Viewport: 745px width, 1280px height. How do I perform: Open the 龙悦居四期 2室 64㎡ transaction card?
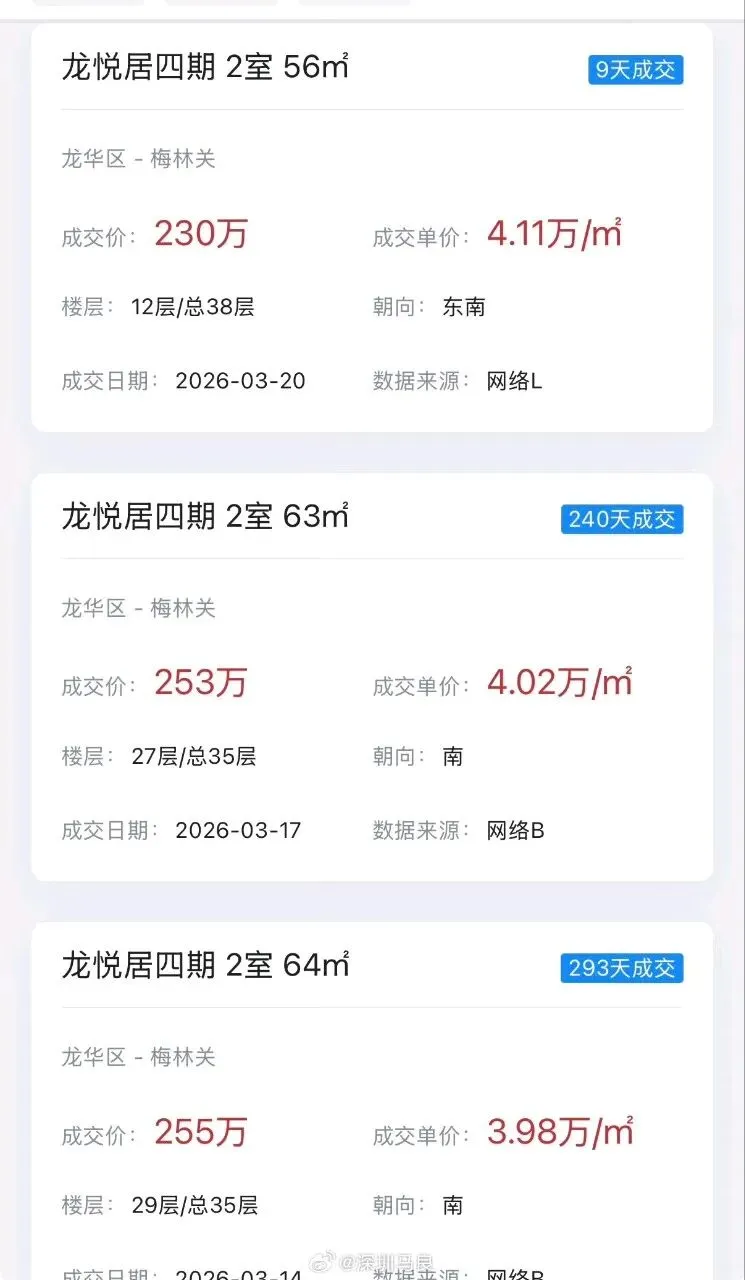coord(372,1101)
